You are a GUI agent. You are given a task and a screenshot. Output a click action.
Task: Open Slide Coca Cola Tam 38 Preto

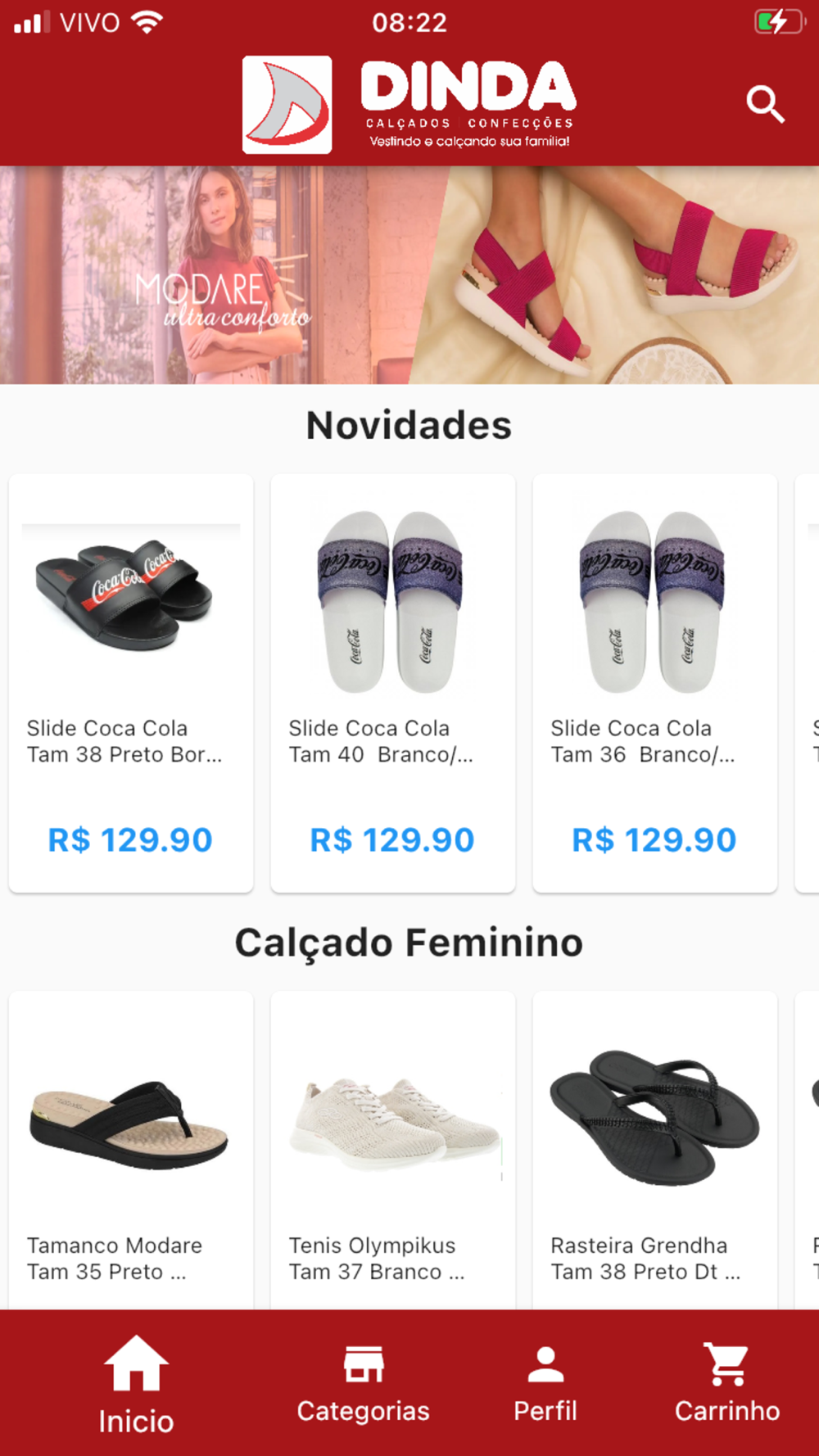point(131,682)
